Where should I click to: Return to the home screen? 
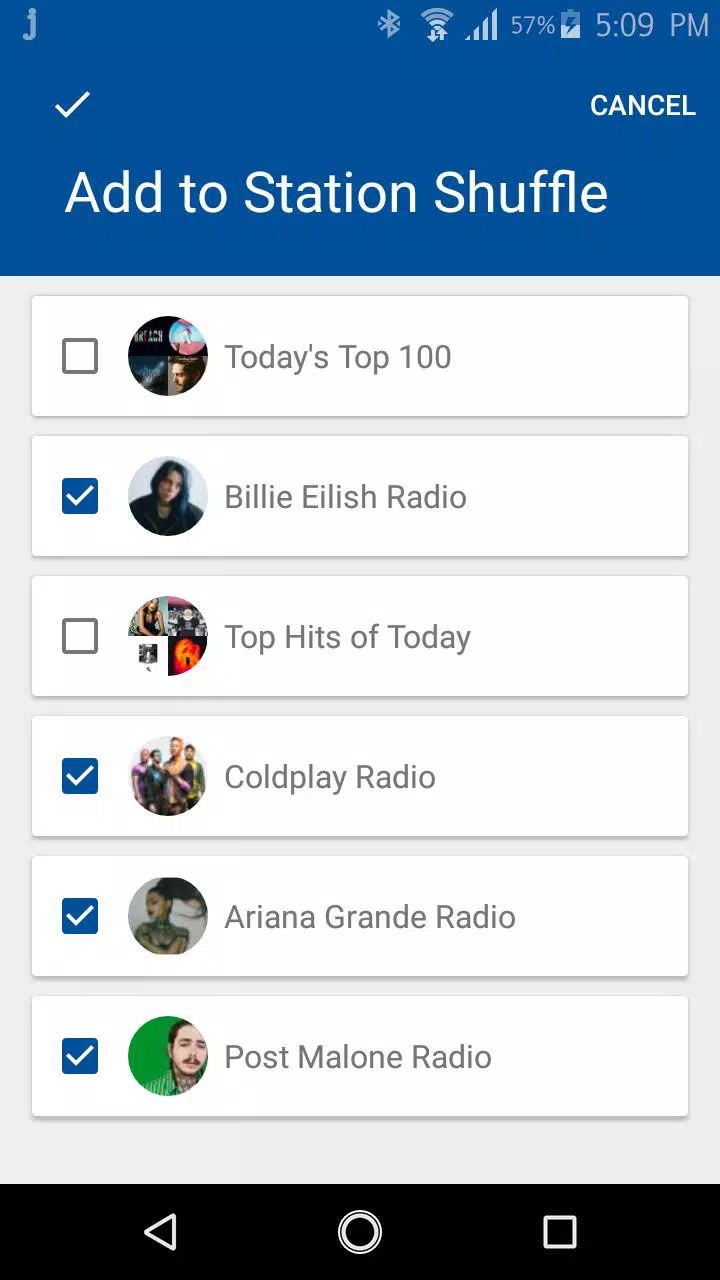coord(360,1232)
